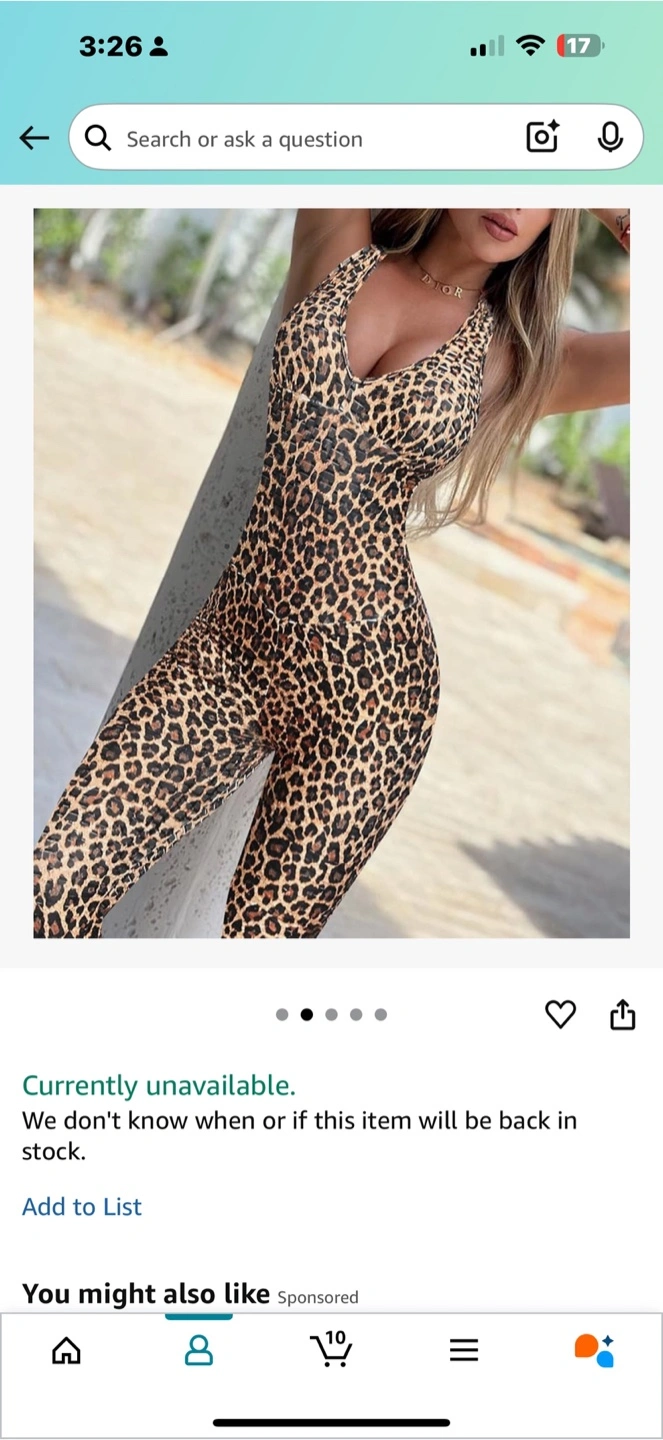Open the account profile tab
This screenshot has width=663, height=1440.
[199, 1351]
